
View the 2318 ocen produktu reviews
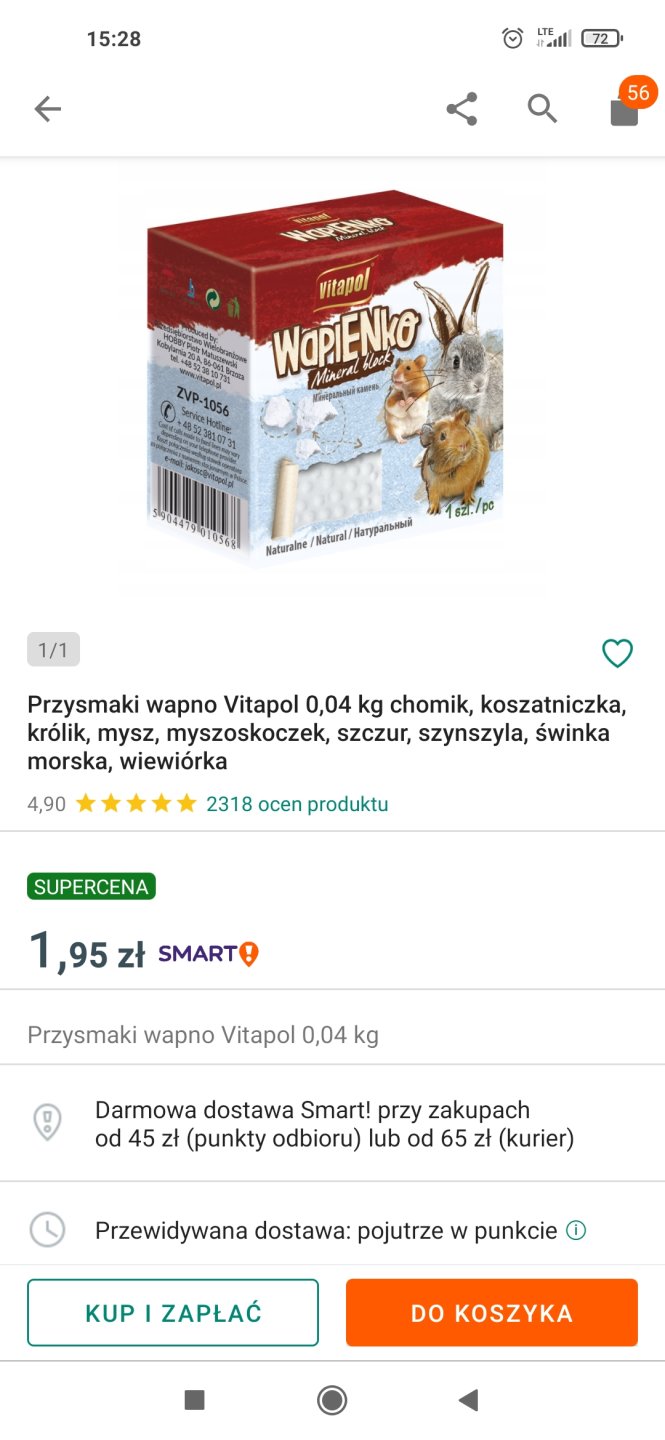tap(297, 804)
